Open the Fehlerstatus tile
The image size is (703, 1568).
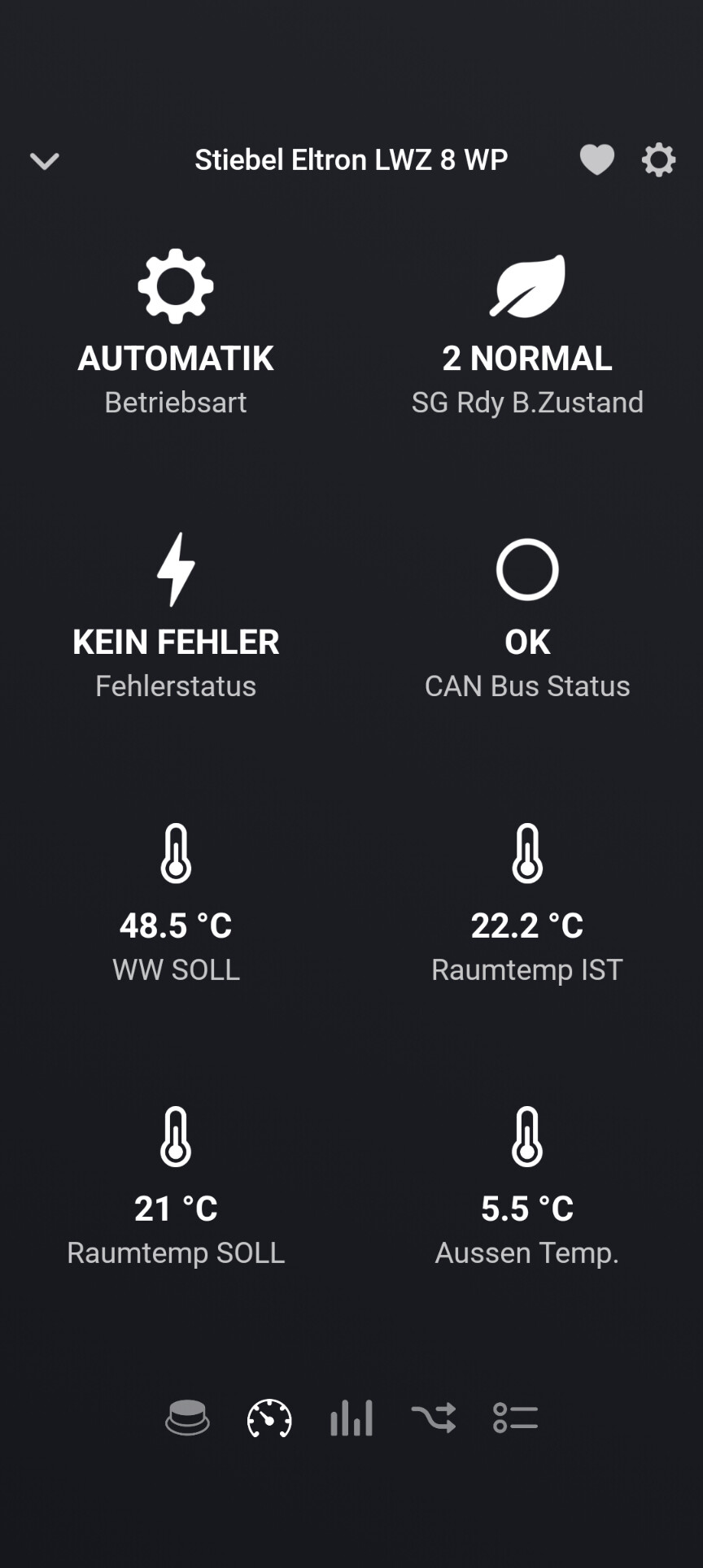click(x=176, y=616)
